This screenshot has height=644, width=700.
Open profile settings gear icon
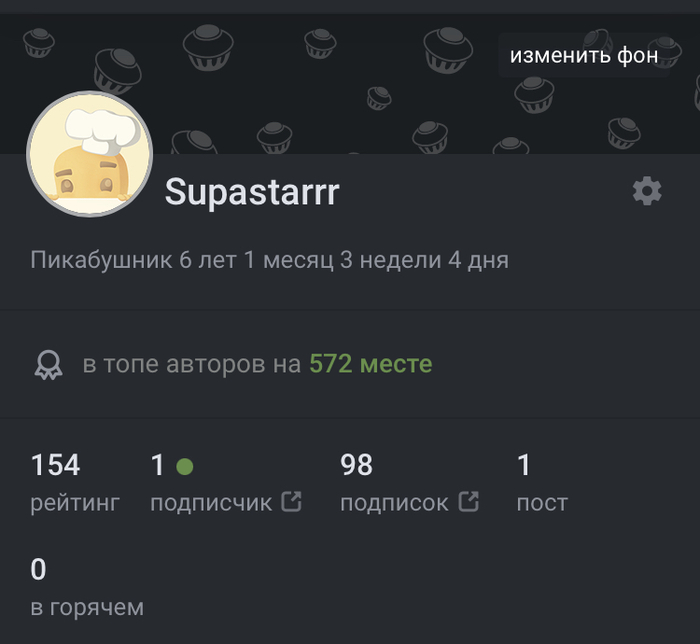click(x=647, y=191)
